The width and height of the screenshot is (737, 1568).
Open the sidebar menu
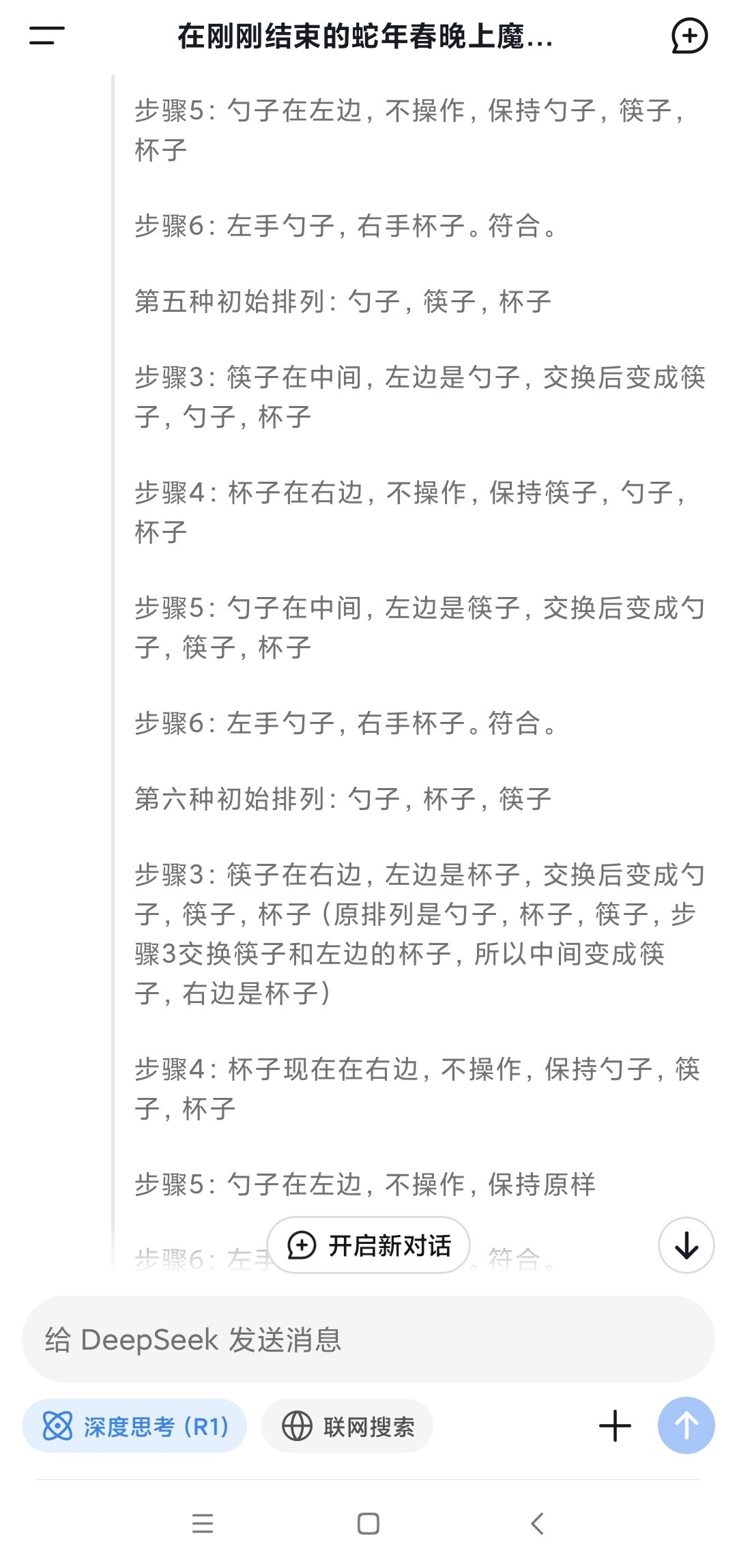point(46,35)
